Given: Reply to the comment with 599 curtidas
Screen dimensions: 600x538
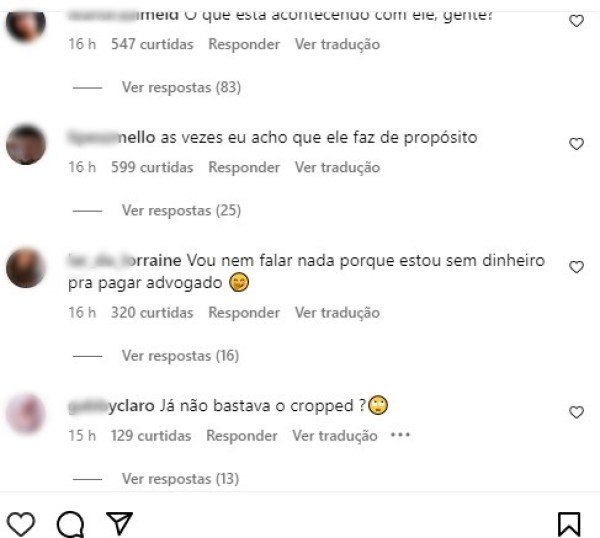Looking at the screenshot, I should 243,168.
